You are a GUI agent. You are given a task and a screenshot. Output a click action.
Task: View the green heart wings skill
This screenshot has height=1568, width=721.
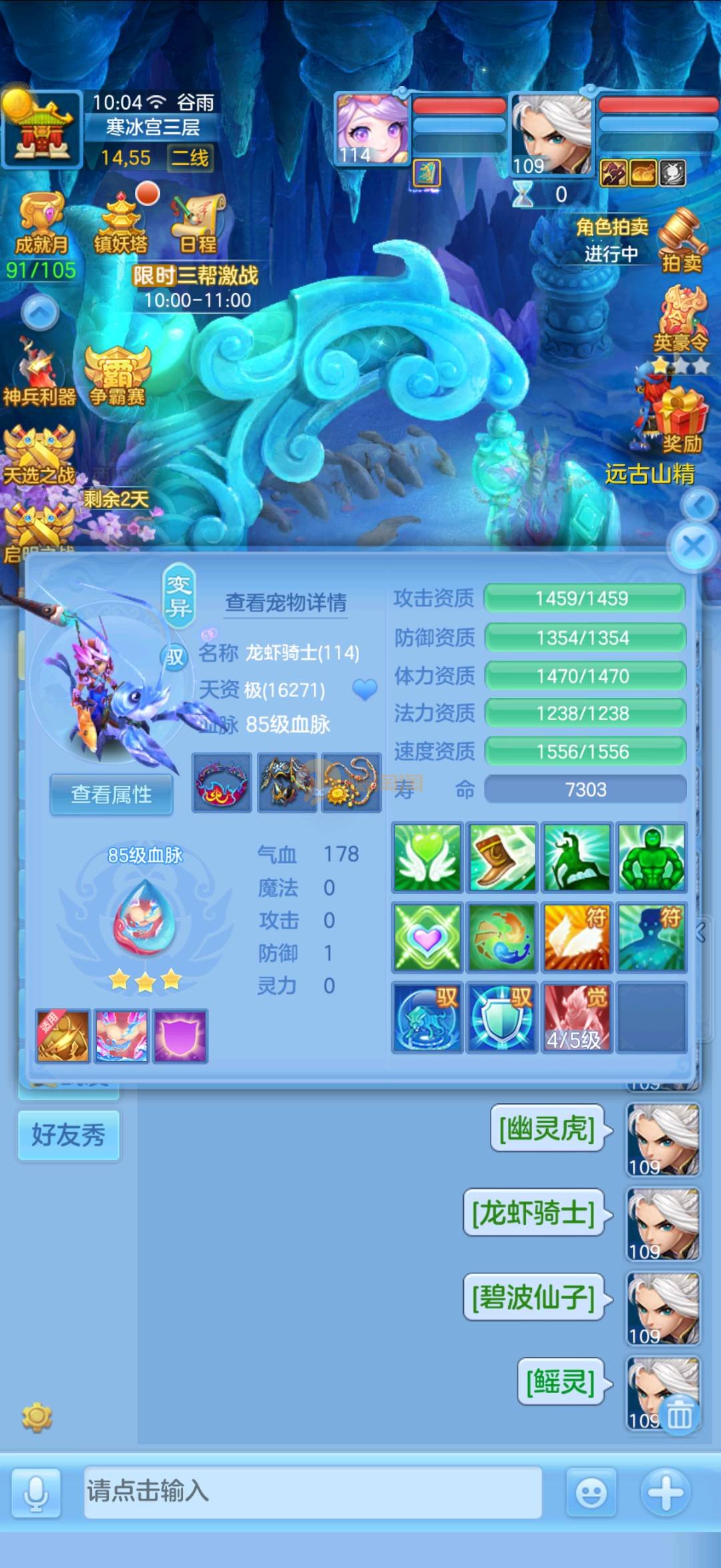click(427, 857)
